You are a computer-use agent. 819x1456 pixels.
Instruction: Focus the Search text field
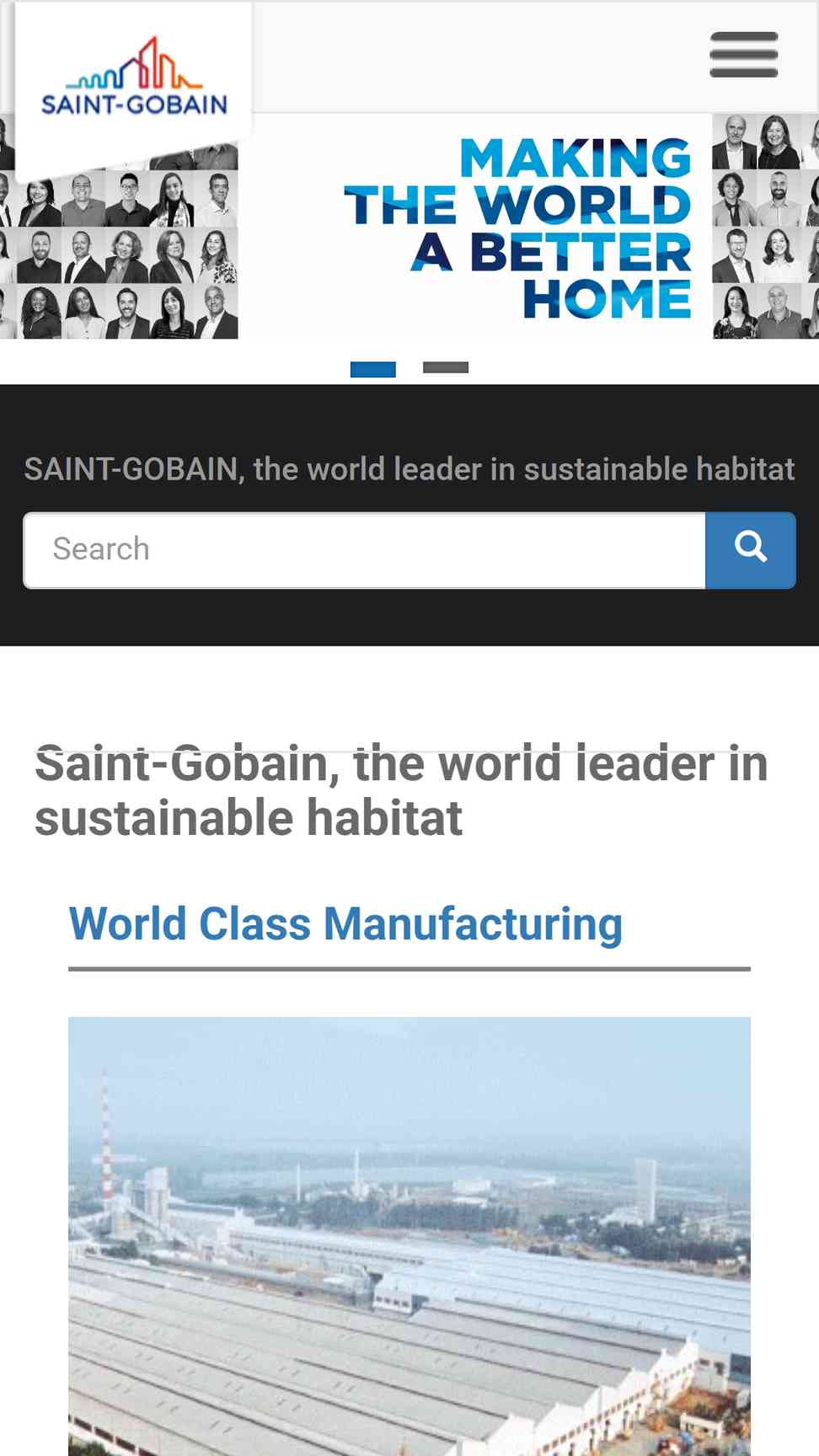pyautogui.click(x=364, y=549)
